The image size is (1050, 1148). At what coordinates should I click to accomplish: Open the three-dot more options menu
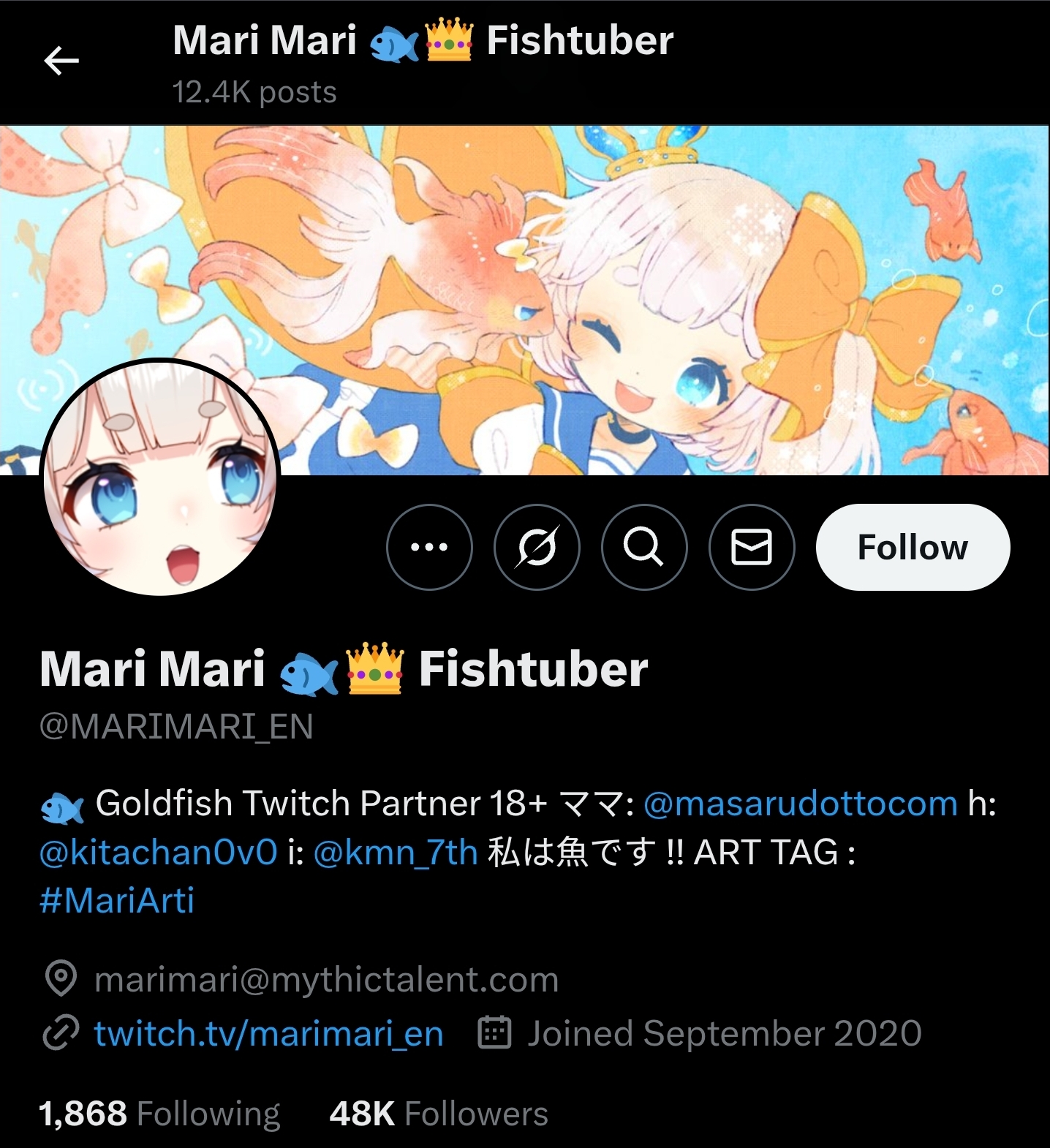(x=429, y=547)
